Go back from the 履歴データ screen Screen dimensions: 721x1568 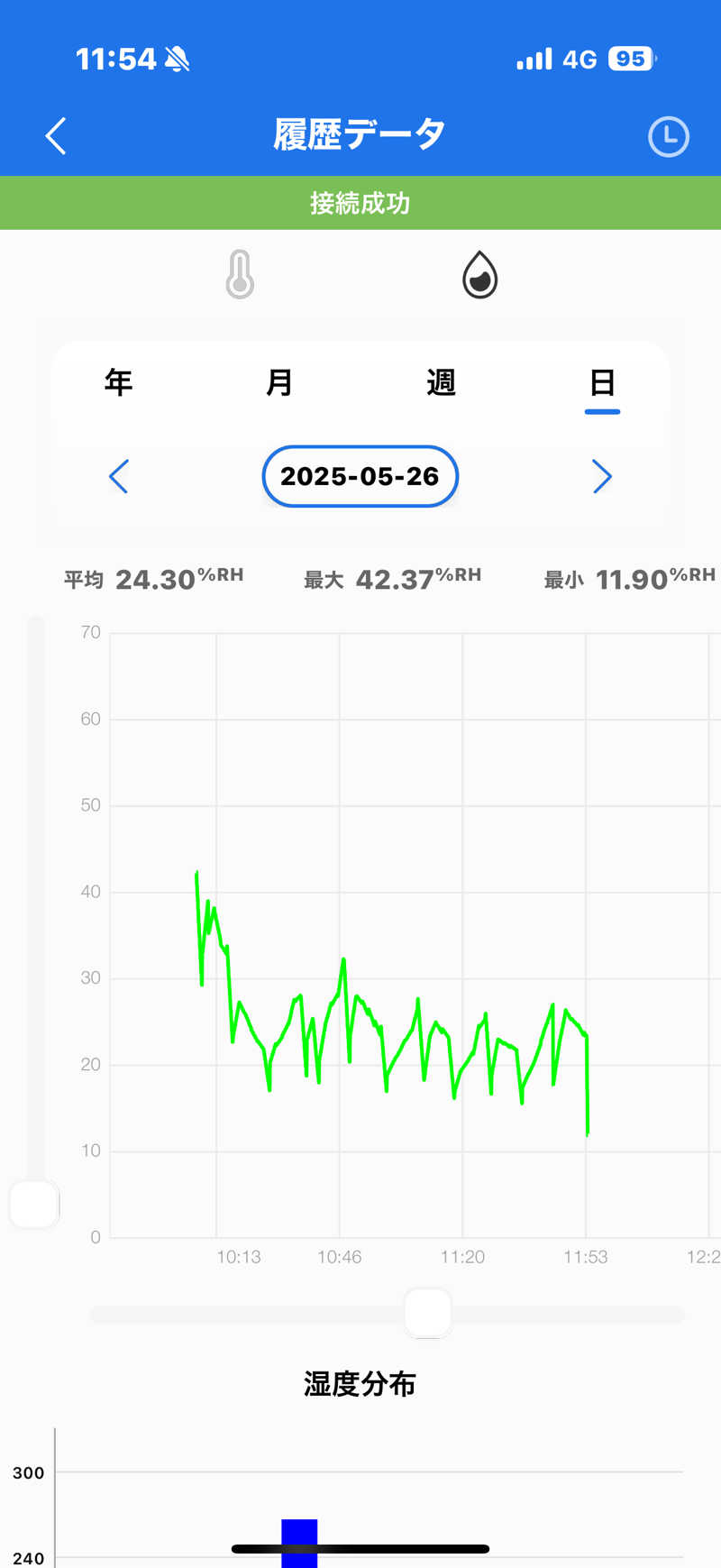pos(56,136)
